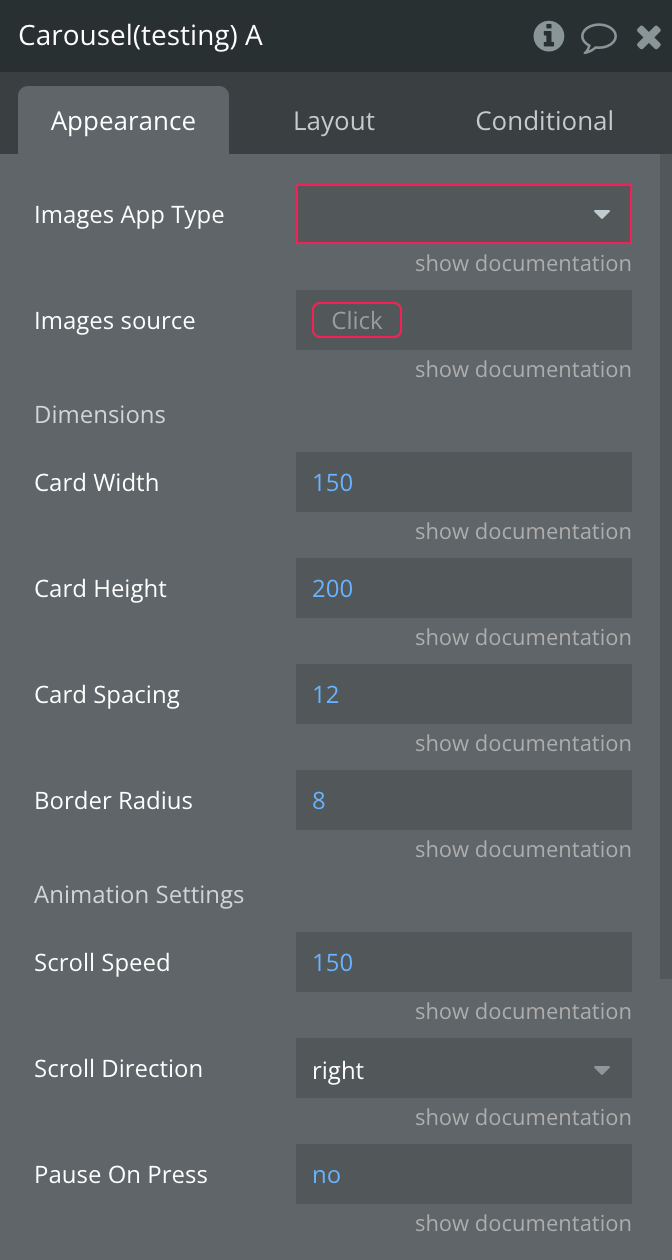Change the Card Spacing value
The height and width of the screenshot is (1260, 672).
point(463,694)
